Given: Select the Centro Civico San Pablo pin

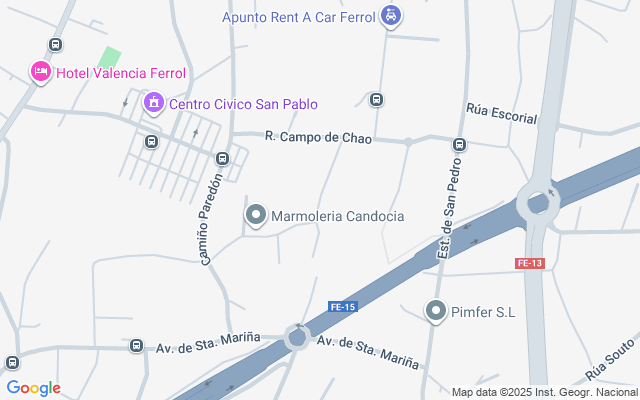Looking at the screenshot, I should pyautogui.click(x=154, y=103).
